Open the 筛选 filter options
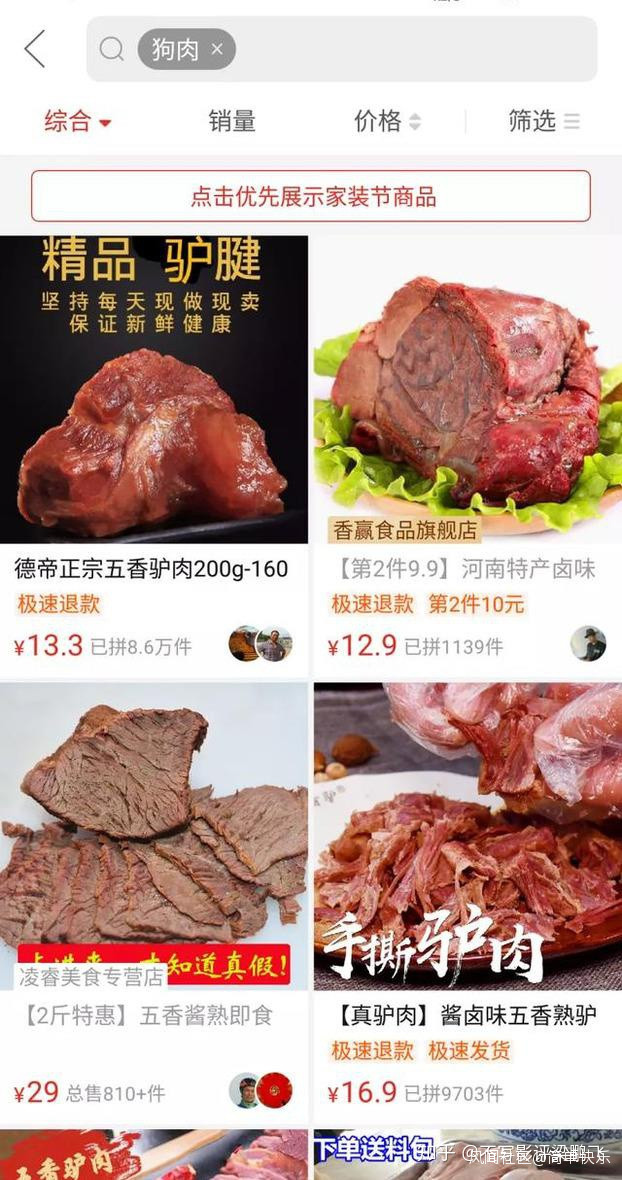The width and height of the screenshot is (622, 1180). click(x=543, y=122)
